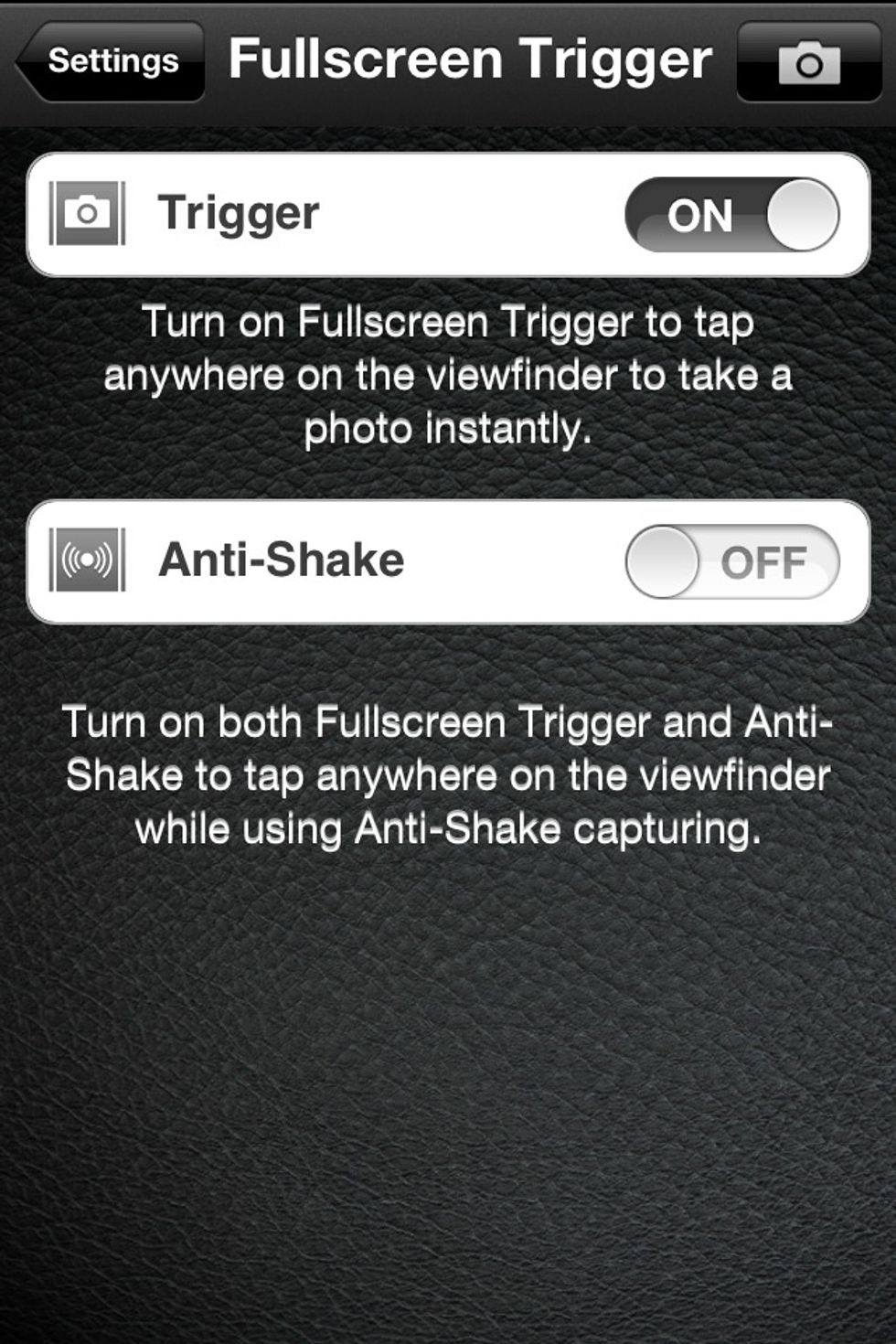Tap the camera icon beside Trigger label
This screenshot has height=1344, width=896.
pyautogui.click(x=87, y=212)
